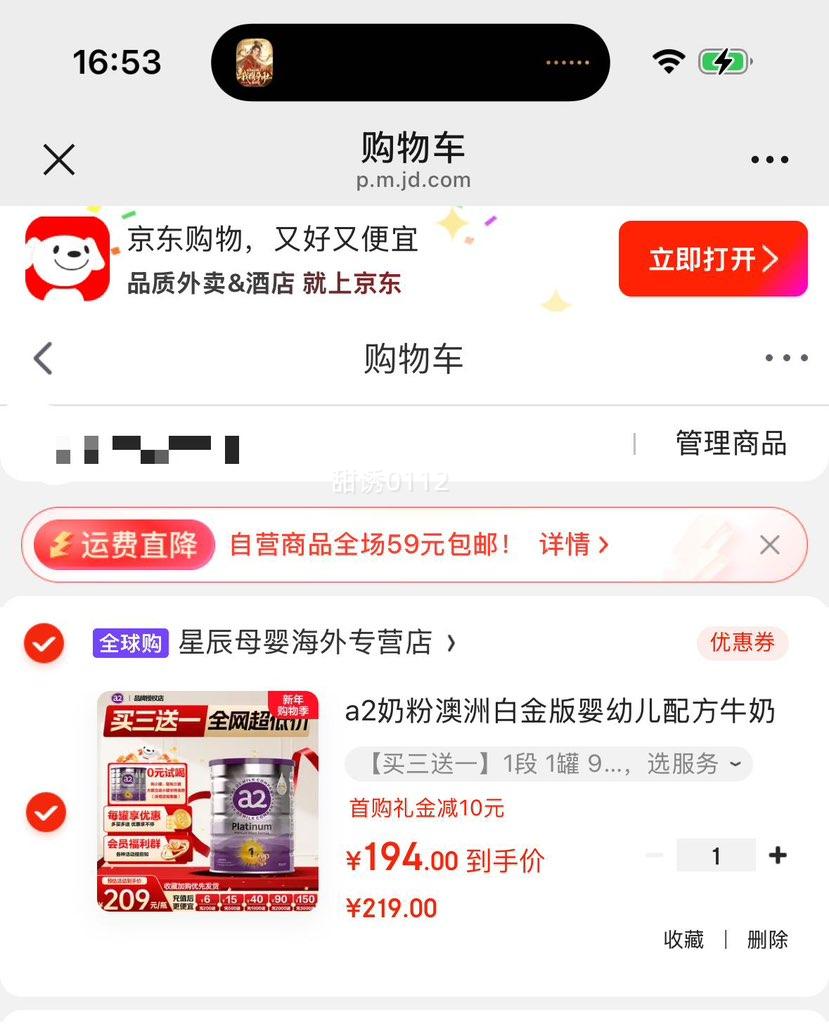This screenshot has width=829, height=1029.
Task: Select the store checkbox for 星辰母婴海外专营店
Action: pos(44,643)
